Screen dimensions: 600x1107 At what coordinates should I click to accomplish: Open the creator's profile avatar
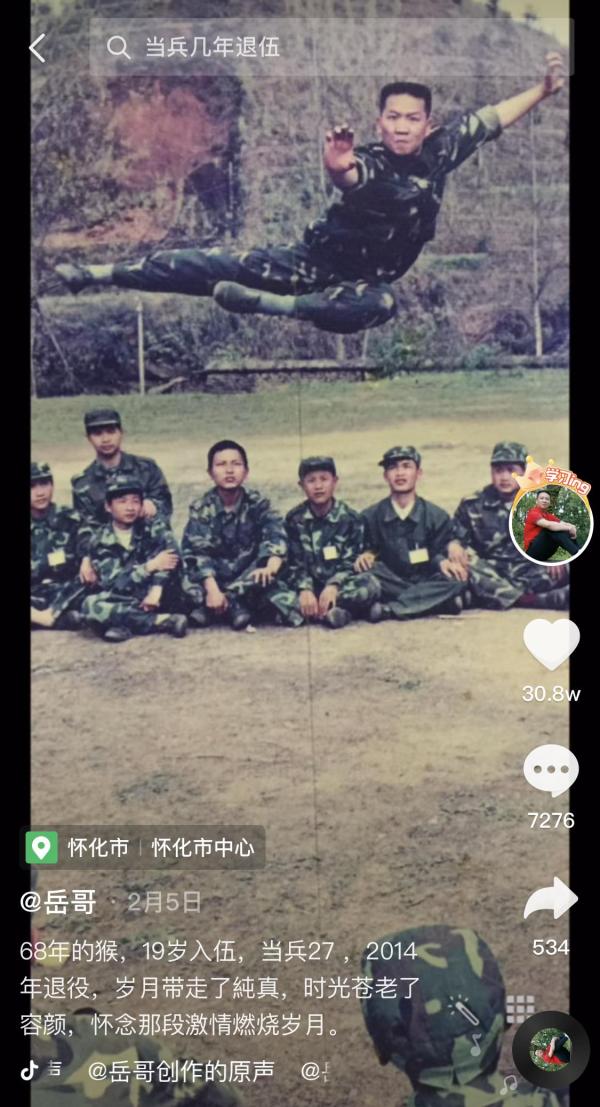[550, 523]
